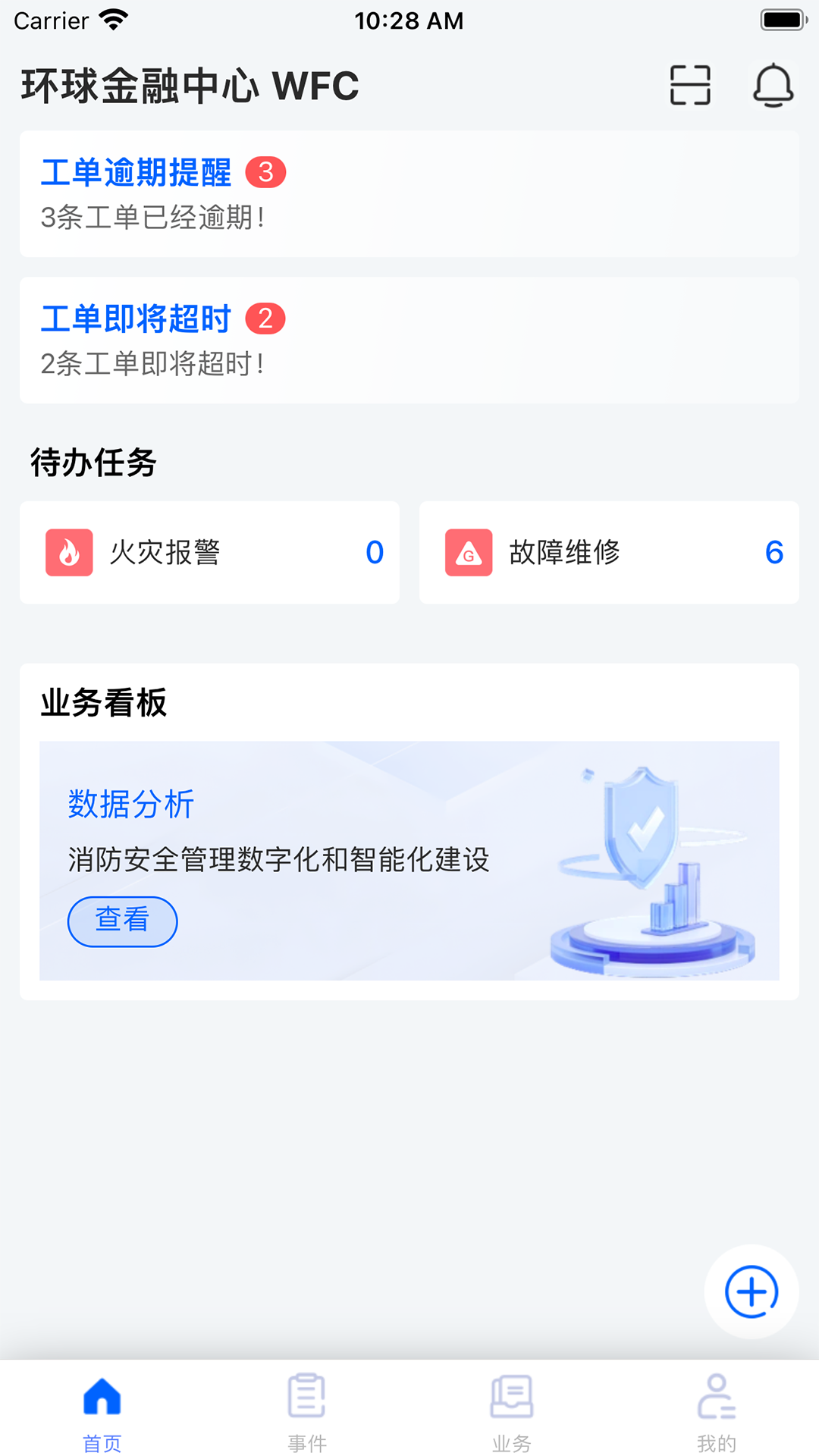This screenshot has height=1456, width=819.
Task: Click the fault repair count 6
Action: 774,553
